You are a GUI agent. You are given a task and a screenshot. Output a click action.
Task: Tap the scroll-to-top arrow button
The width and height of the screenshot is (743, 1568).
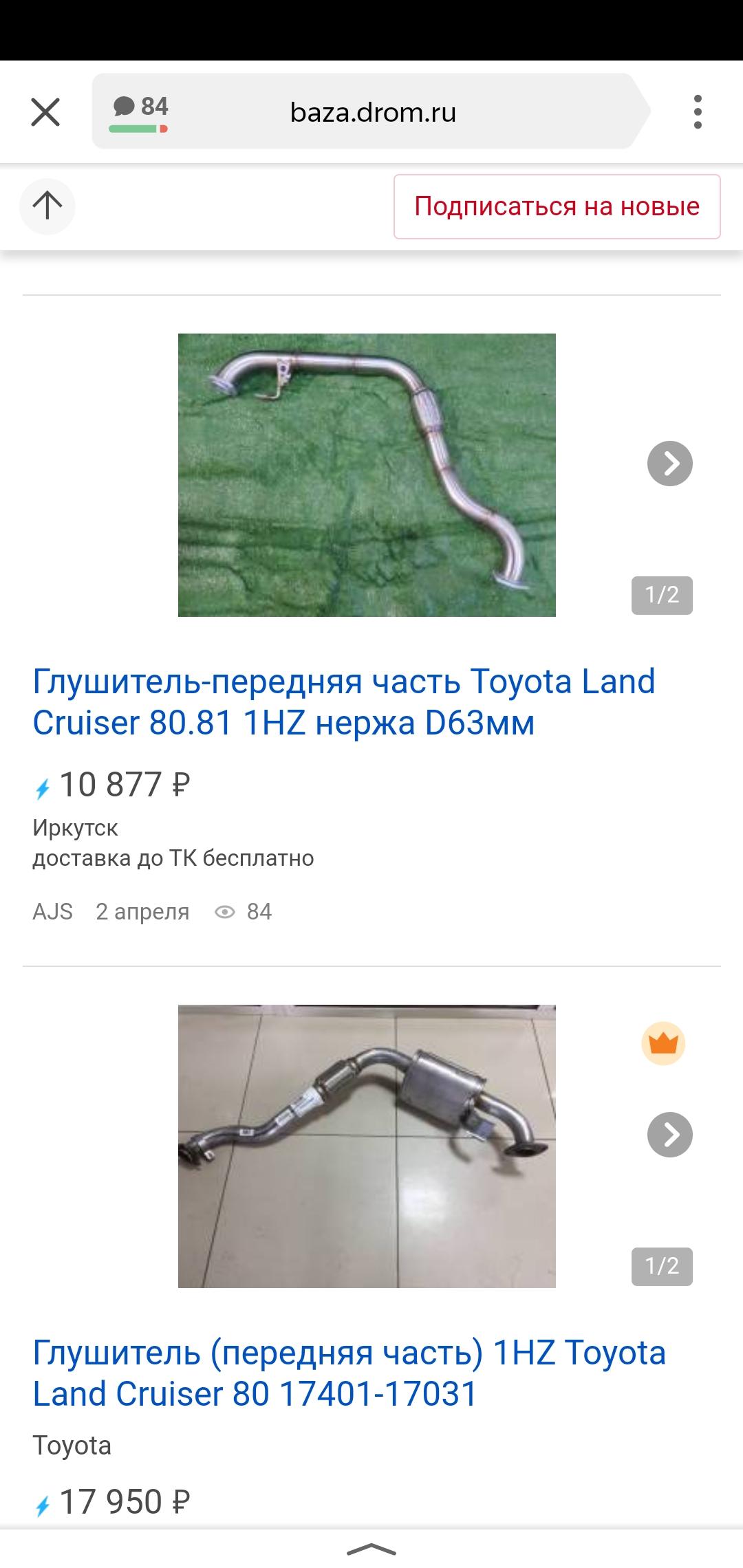click(47, 206)
